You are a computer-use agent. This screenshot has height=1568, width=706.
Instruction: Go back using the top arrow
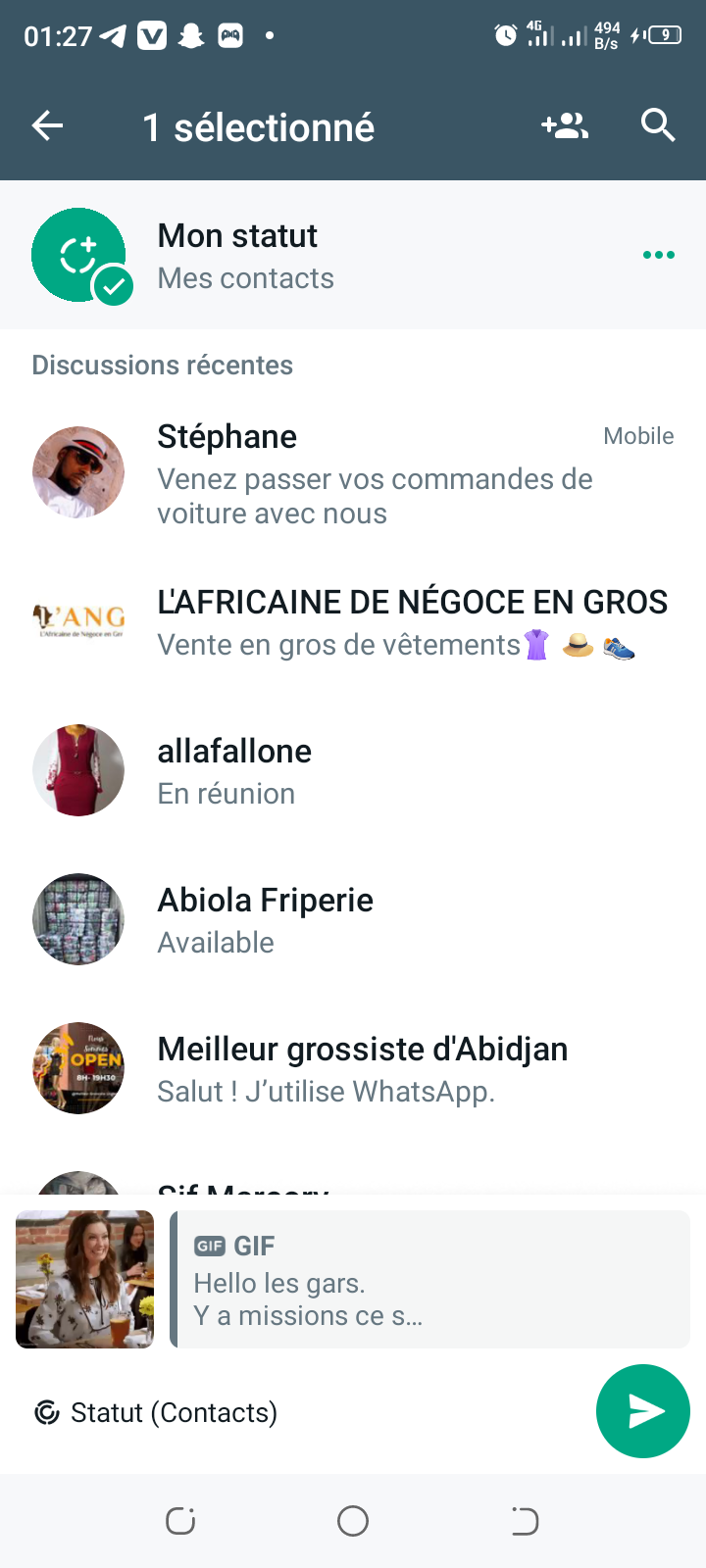point(47,125)
